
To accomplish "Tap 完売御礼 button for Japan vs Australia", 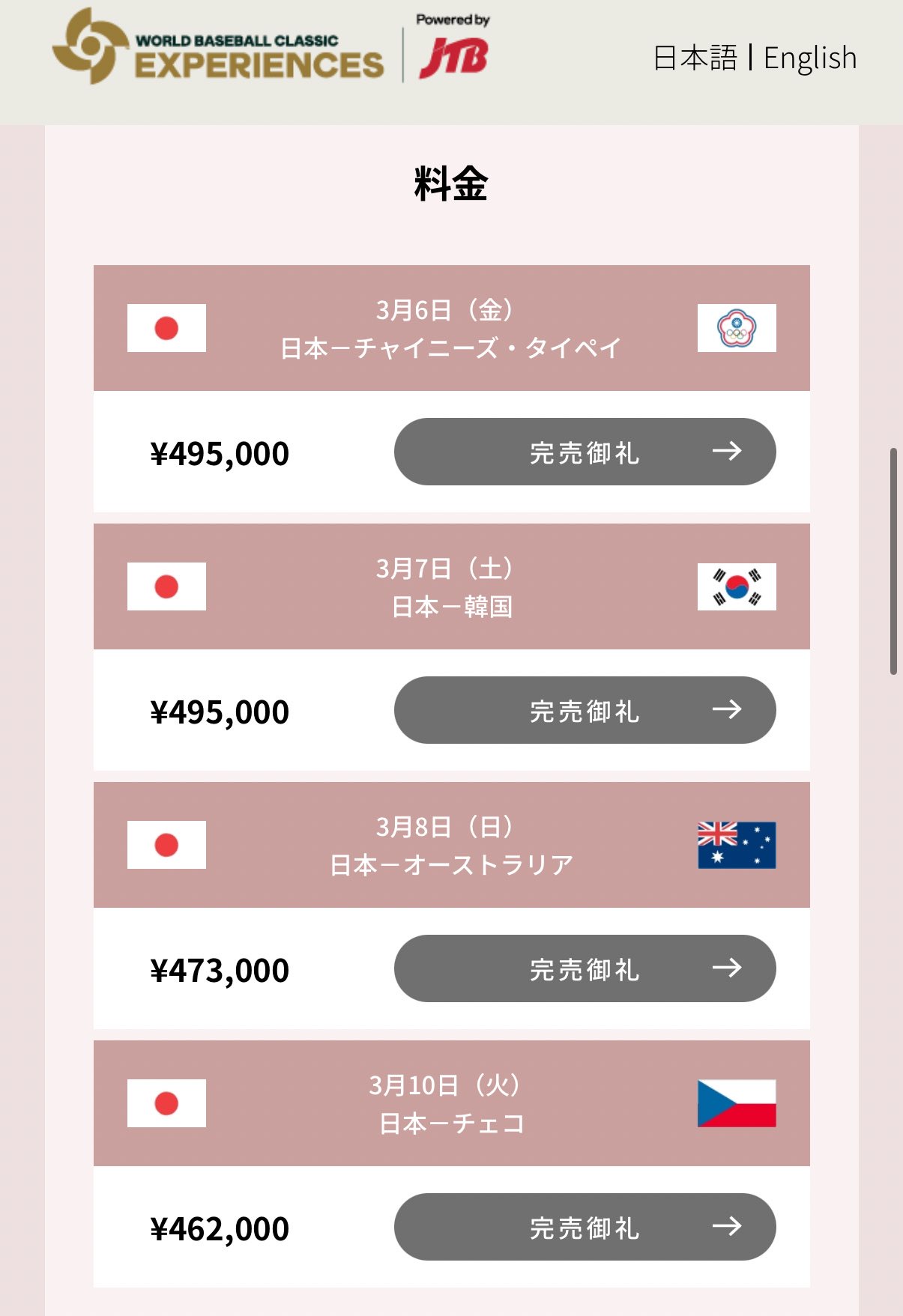I will point(585,968).
